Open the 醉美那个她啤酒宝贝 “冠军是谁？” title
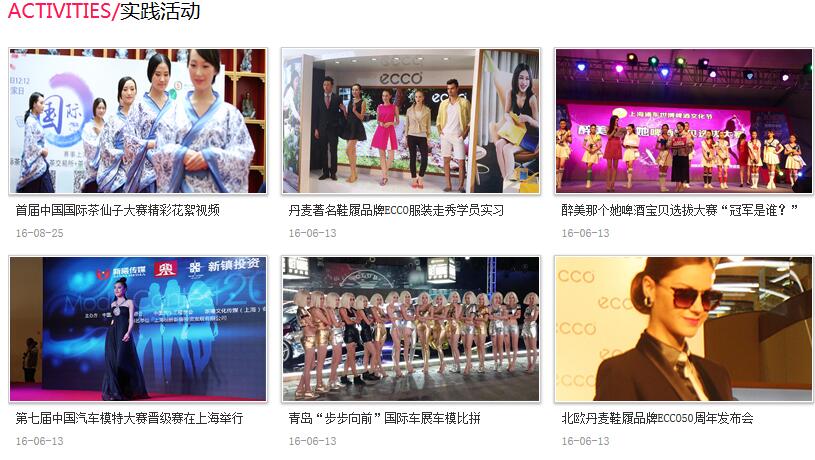Image resolution: width=815 pixels, height=460 pixels. (680, 210)
